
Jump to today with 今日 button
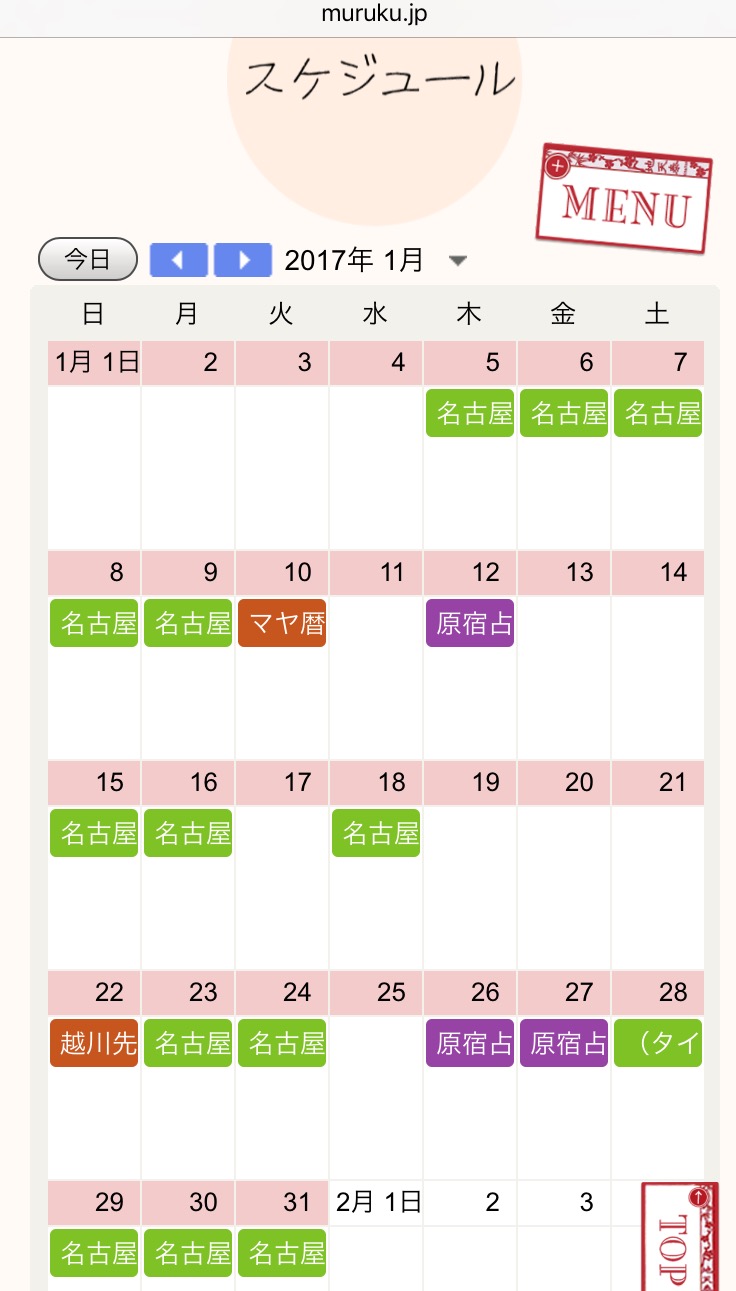point(87,260)
